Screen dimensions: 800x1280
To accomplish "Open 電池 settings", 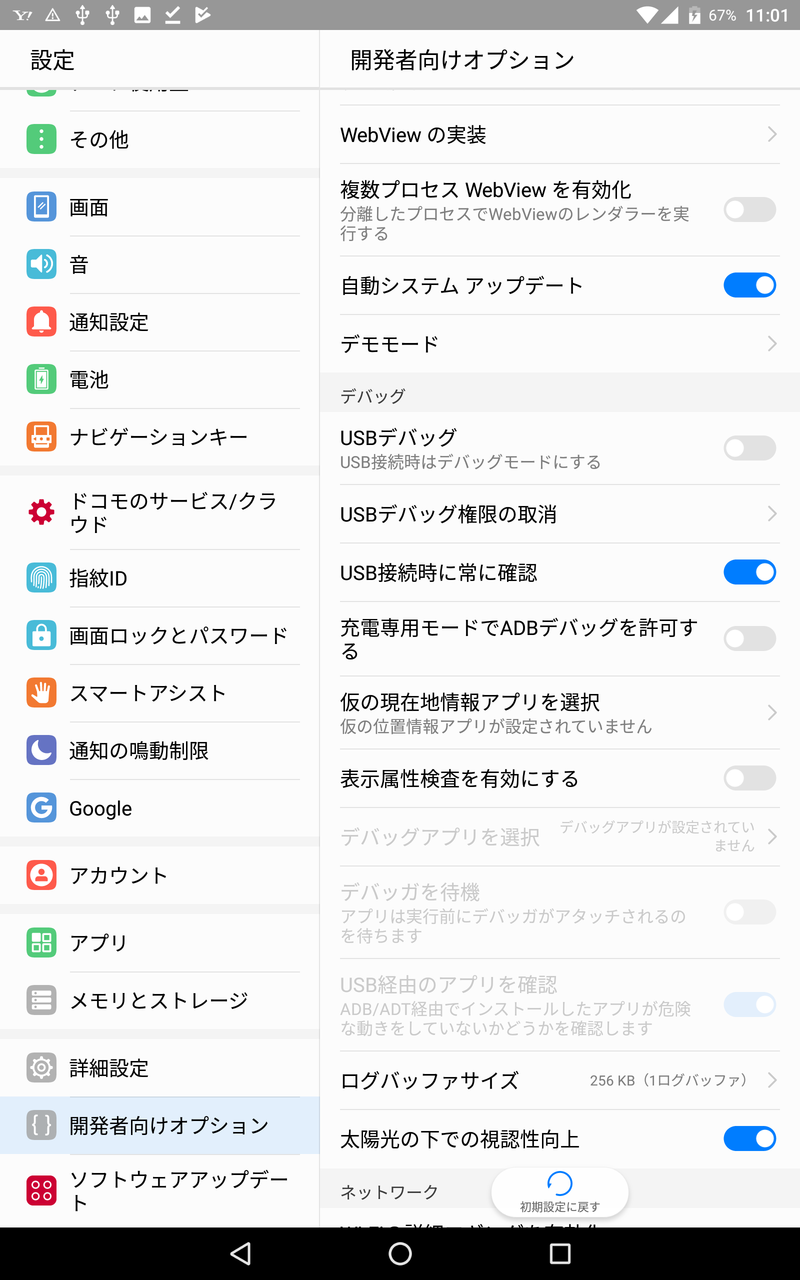I will pos(160,380).
